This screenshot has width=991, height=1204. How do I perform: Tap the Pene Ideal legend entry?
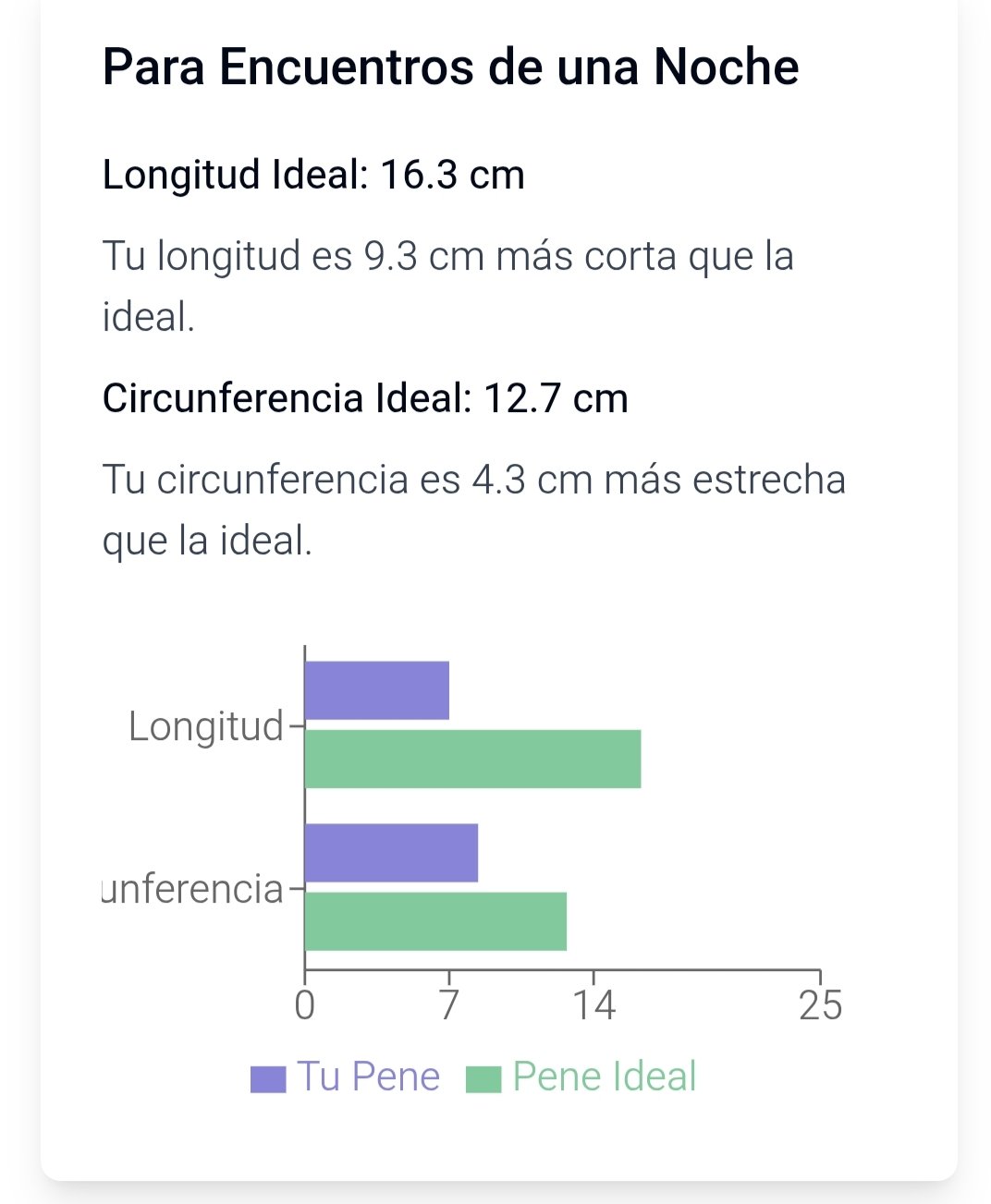click(581, 1077)
